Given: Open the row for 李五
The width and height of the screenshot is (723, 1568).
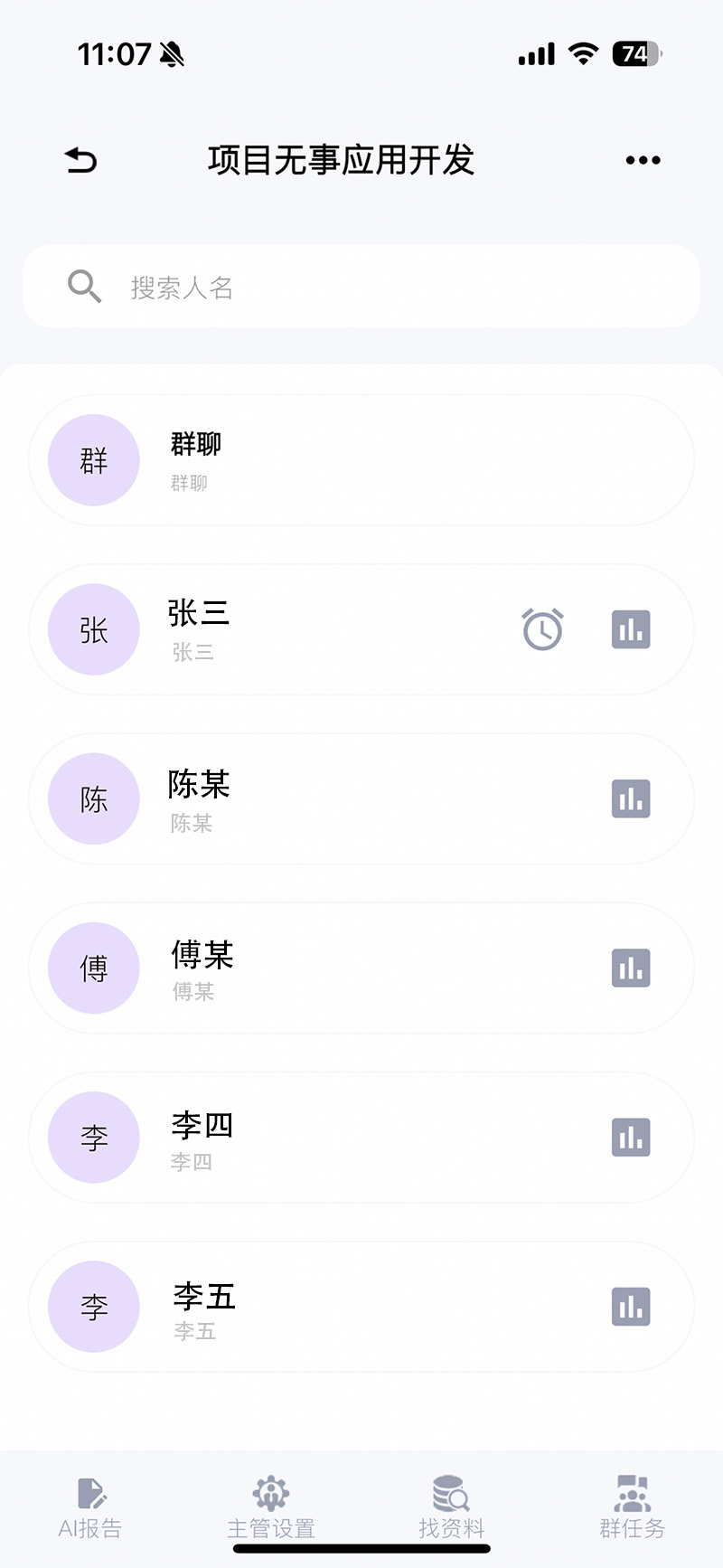Looking at the screenshot, I should click(316, 1307).
